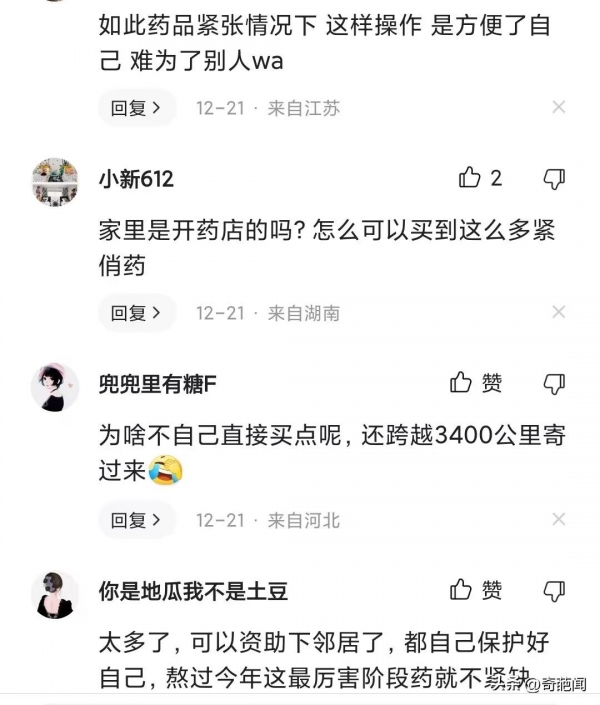Like 小新612's comment
Image resolution: width=600 pixels, height=705 pixels.
(x=470, y=179)
